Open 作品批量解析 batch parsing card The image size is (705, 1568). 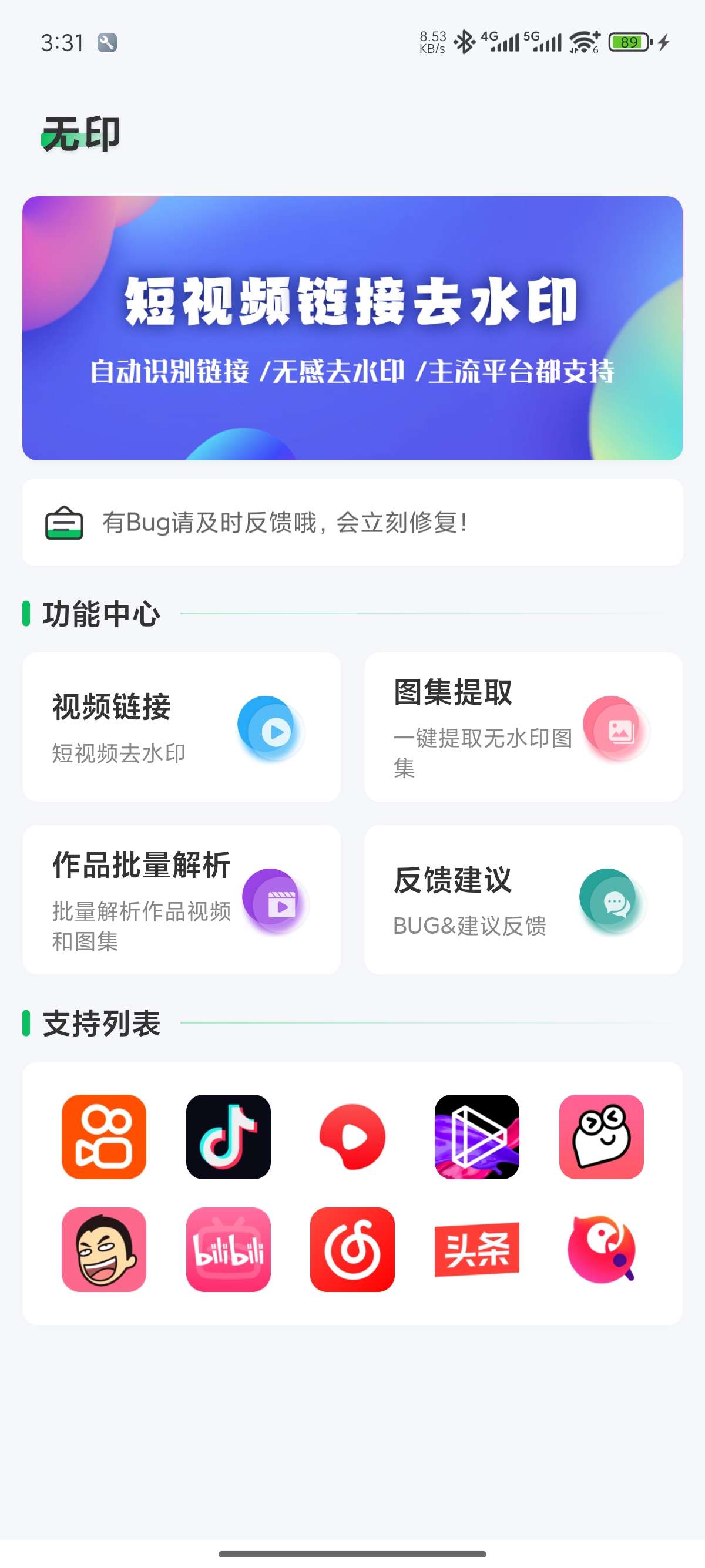pyautogui.click(x=181, y=899)
